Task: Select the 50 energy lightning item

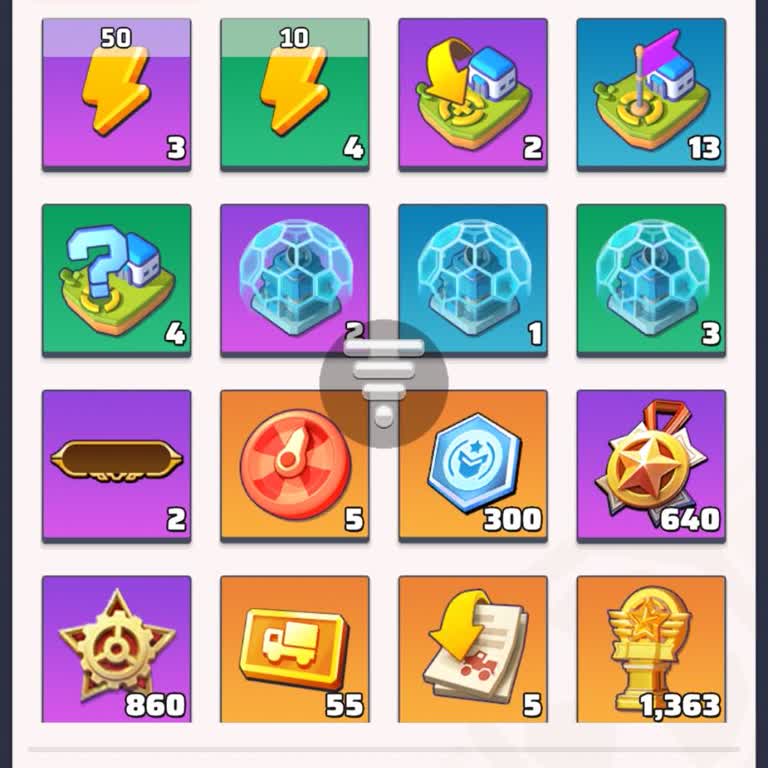Action: 116,94
